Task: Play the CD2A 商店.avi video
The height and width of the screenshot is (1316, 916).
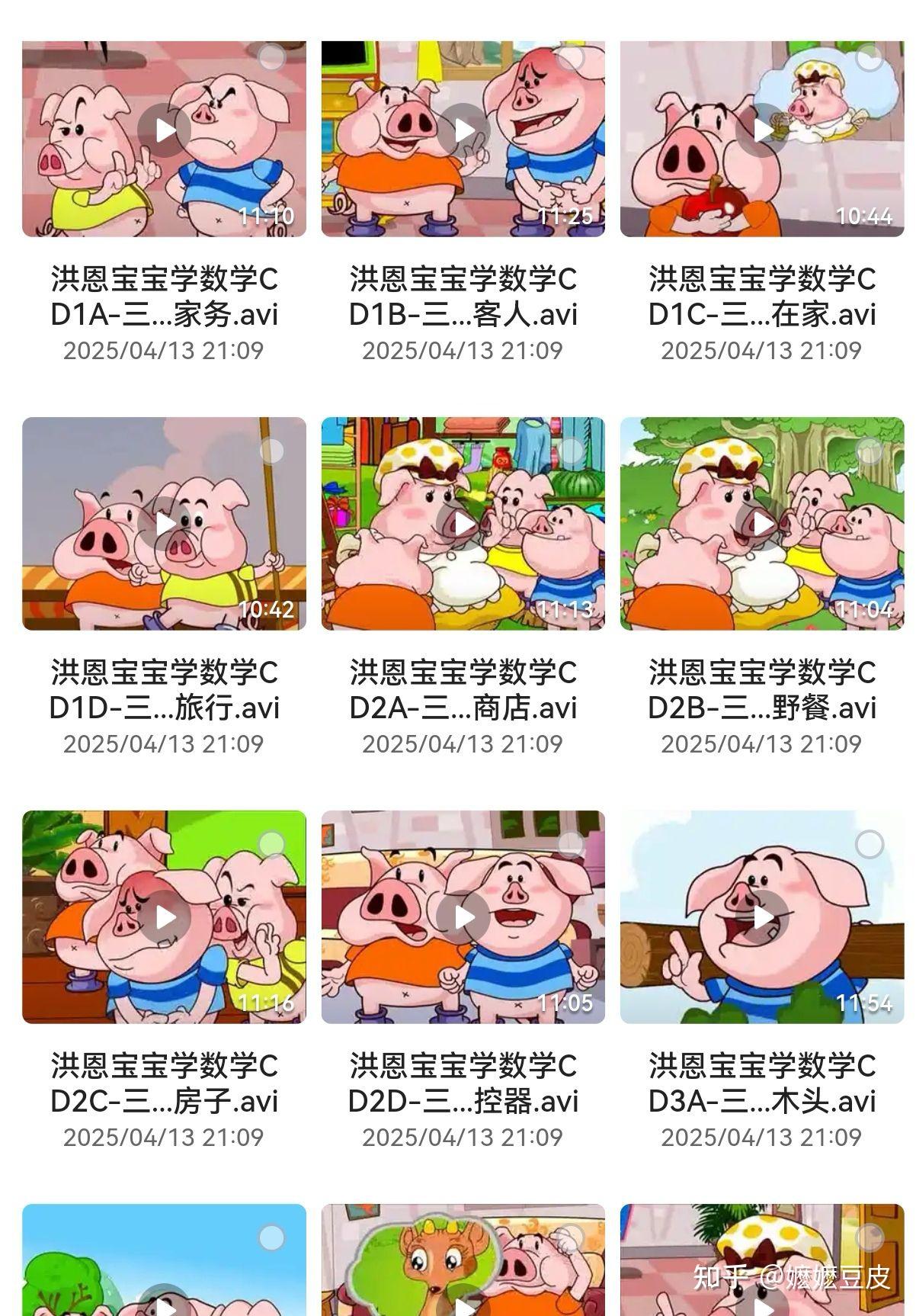Action: click(x=463, y=524)
